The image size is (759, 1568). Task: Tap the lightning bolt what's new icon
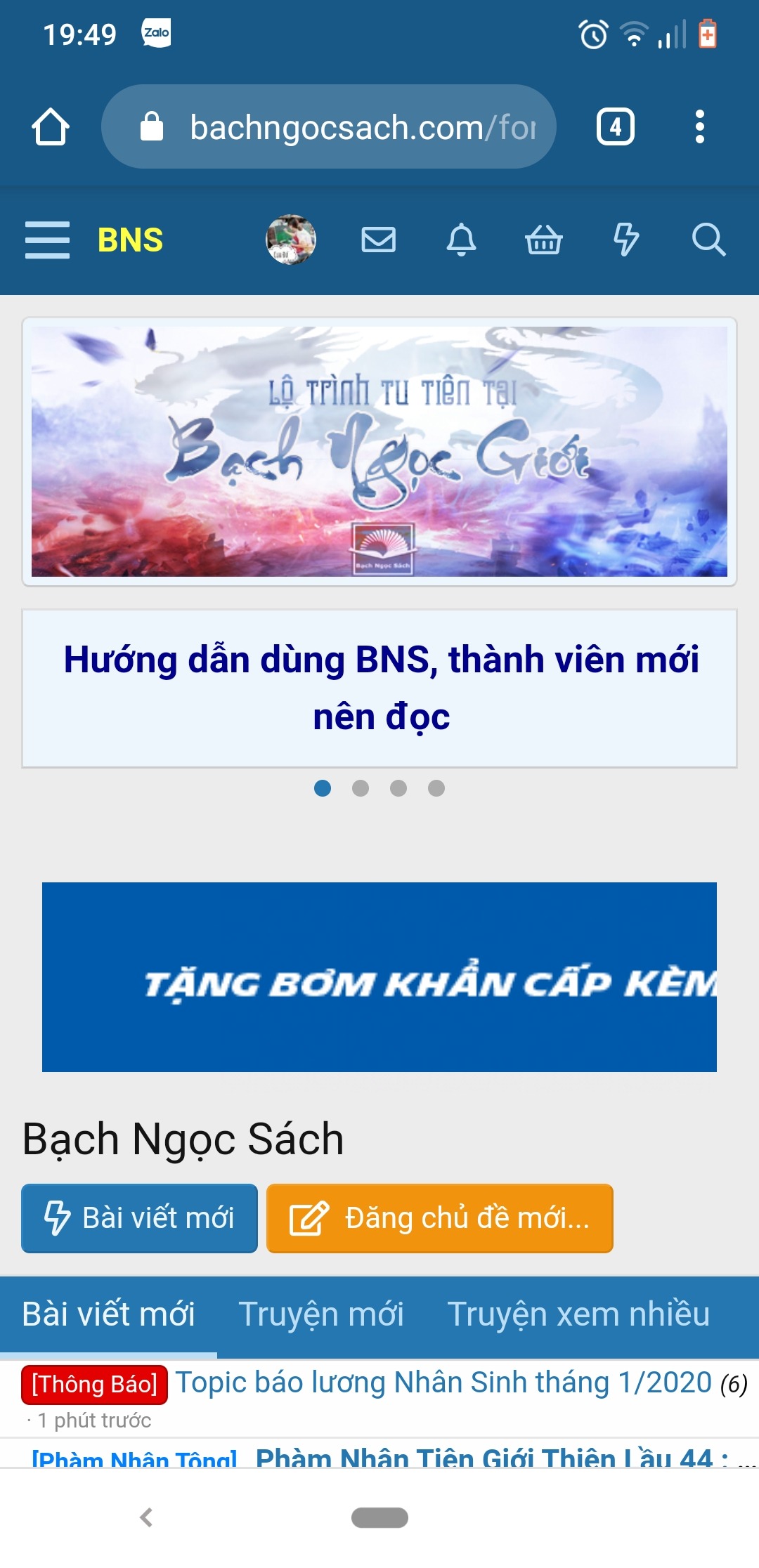625,240
